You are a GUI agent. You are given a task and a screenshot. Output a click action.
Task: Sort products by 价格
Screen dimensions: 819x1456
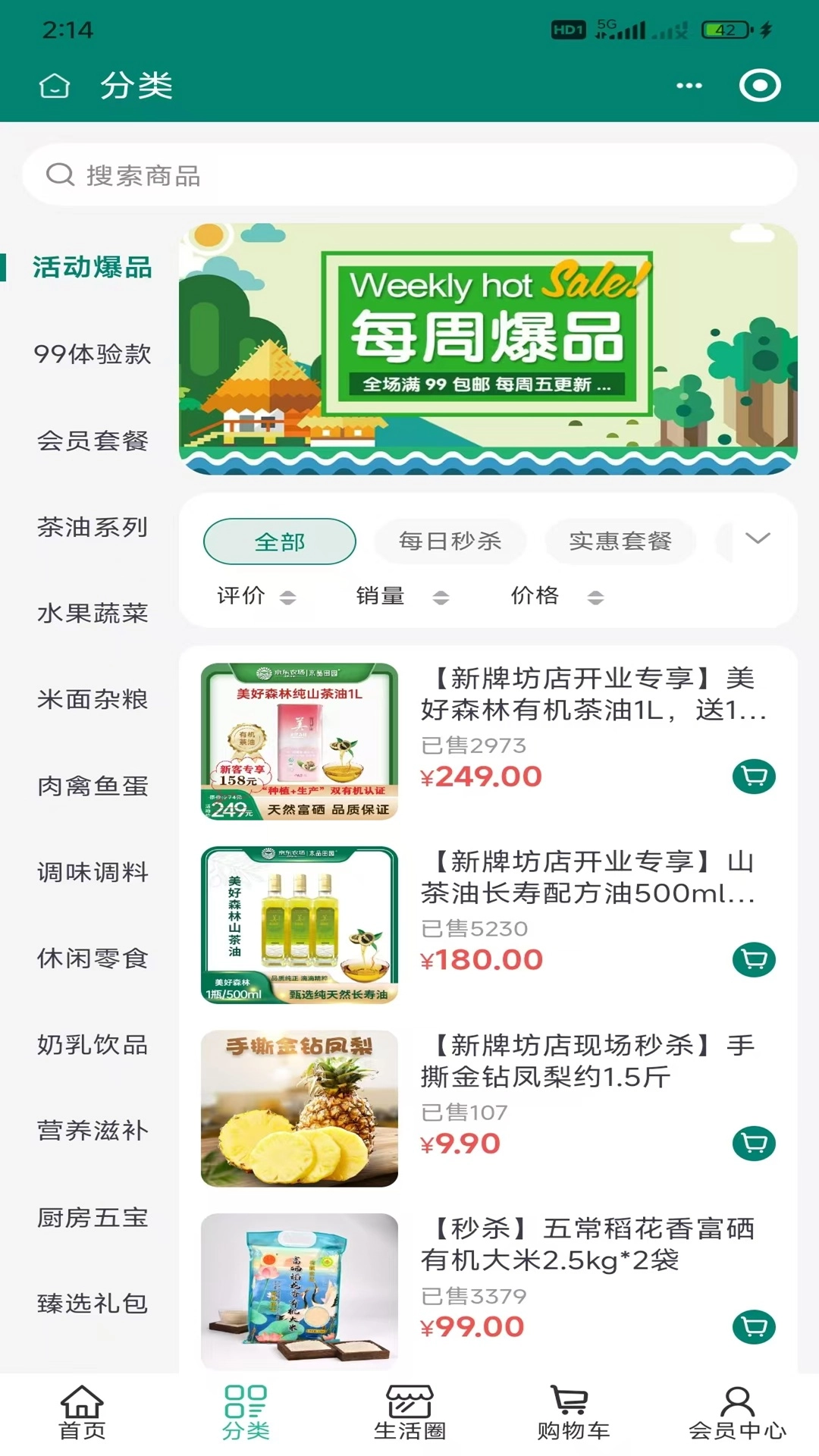(x=557, y=596)
